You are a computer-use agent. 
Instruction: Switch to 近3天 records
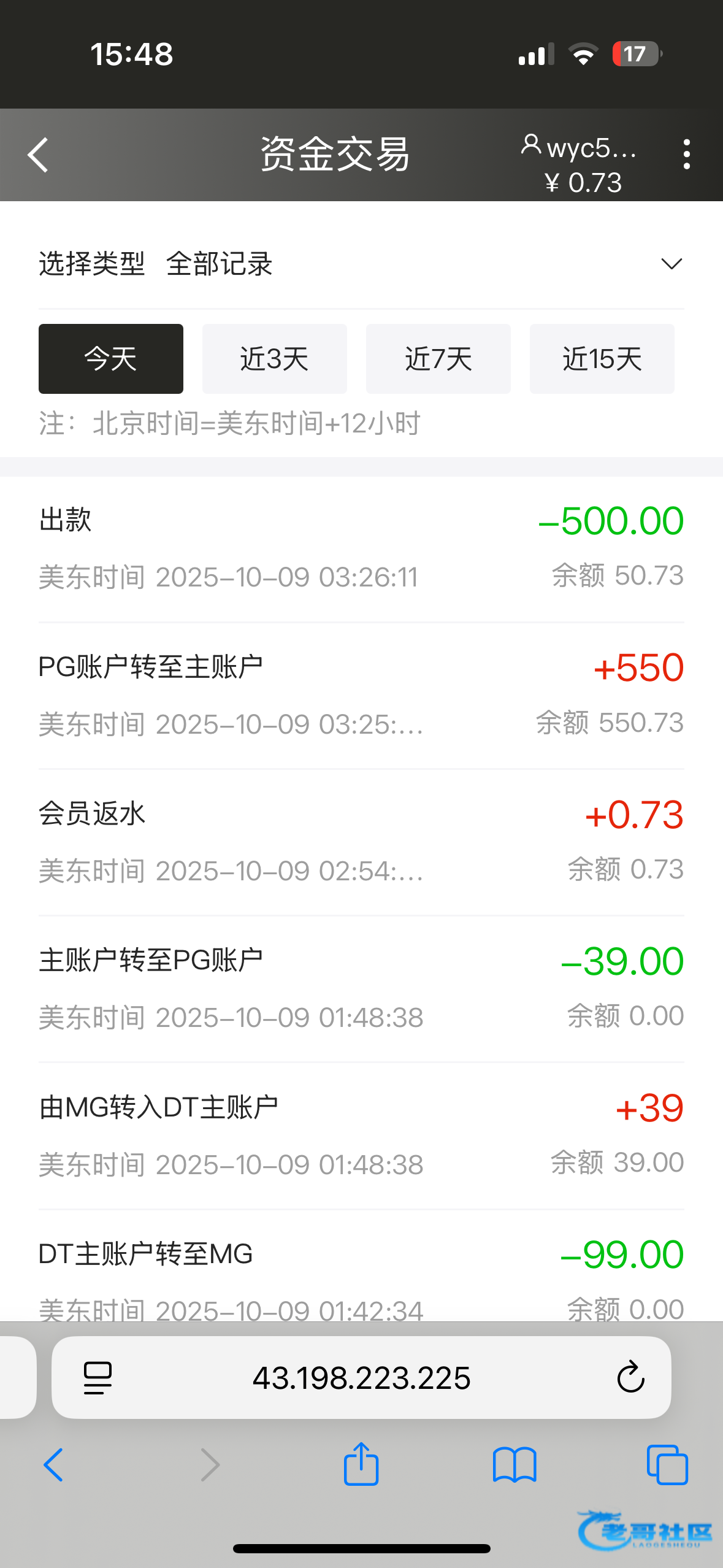274,359
